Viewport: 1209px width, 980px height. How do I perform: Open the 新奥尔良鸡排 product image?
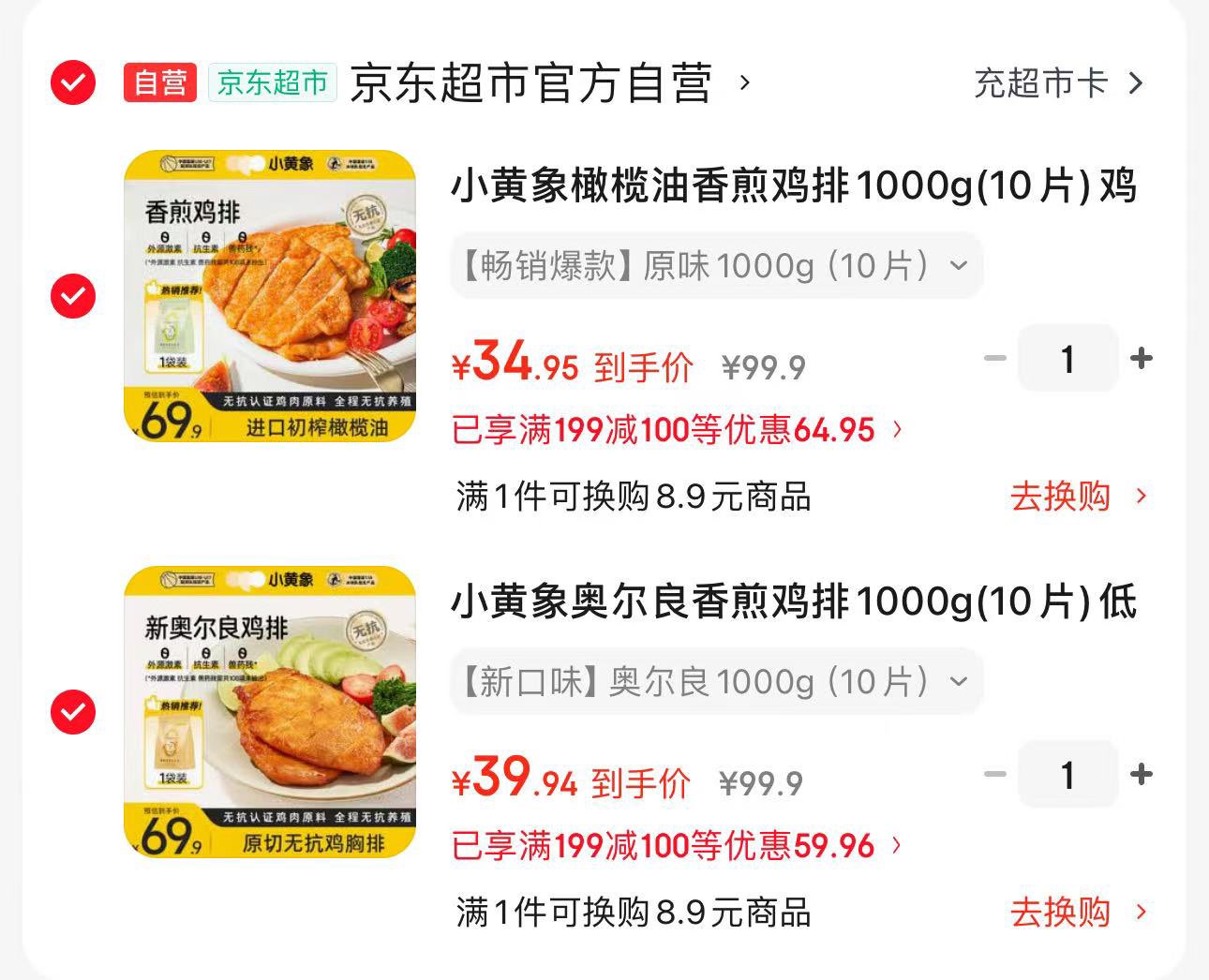(x=270, y=712)
